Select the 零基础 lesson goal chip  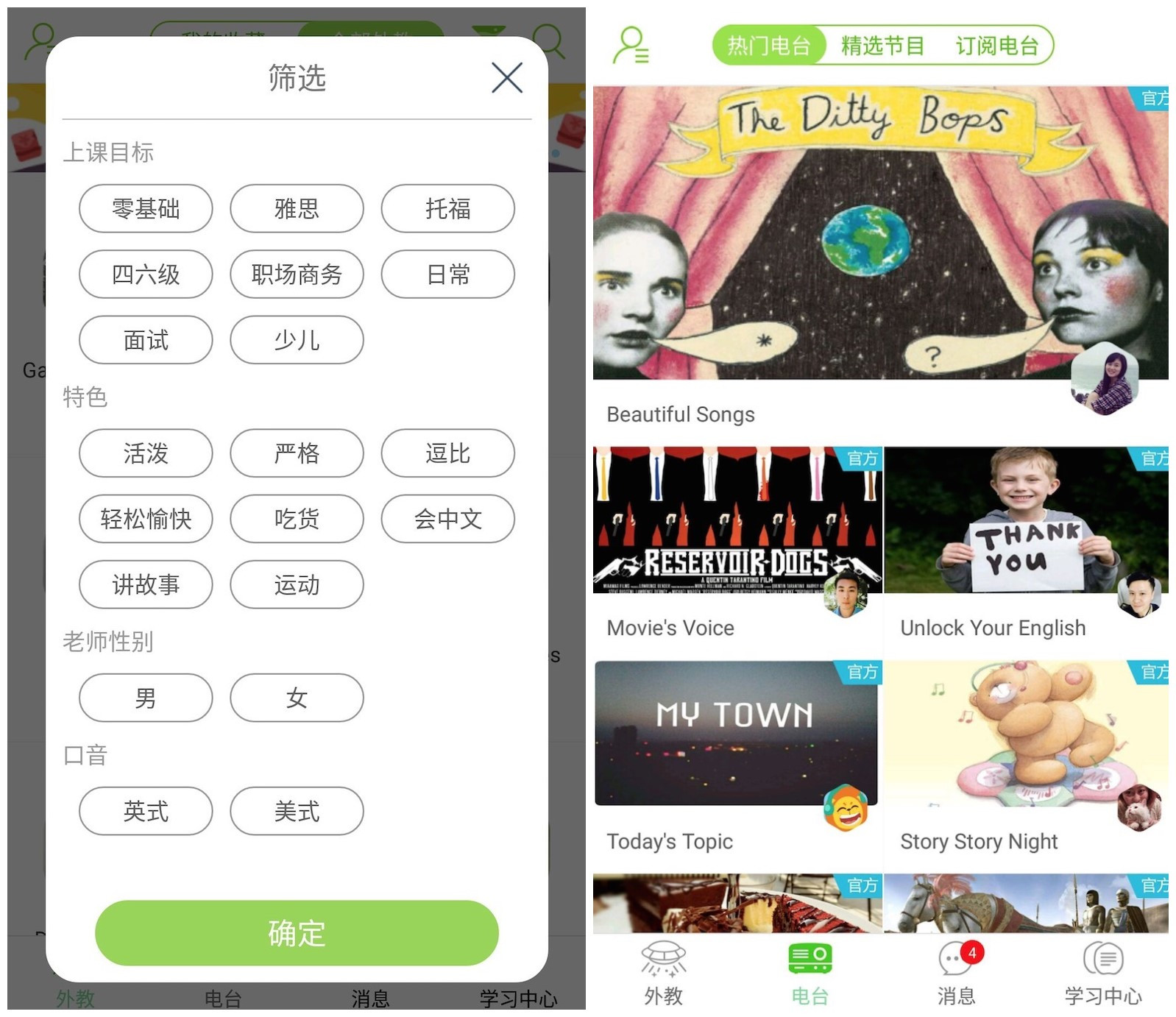pyautogui.click(x=146, y=208)
